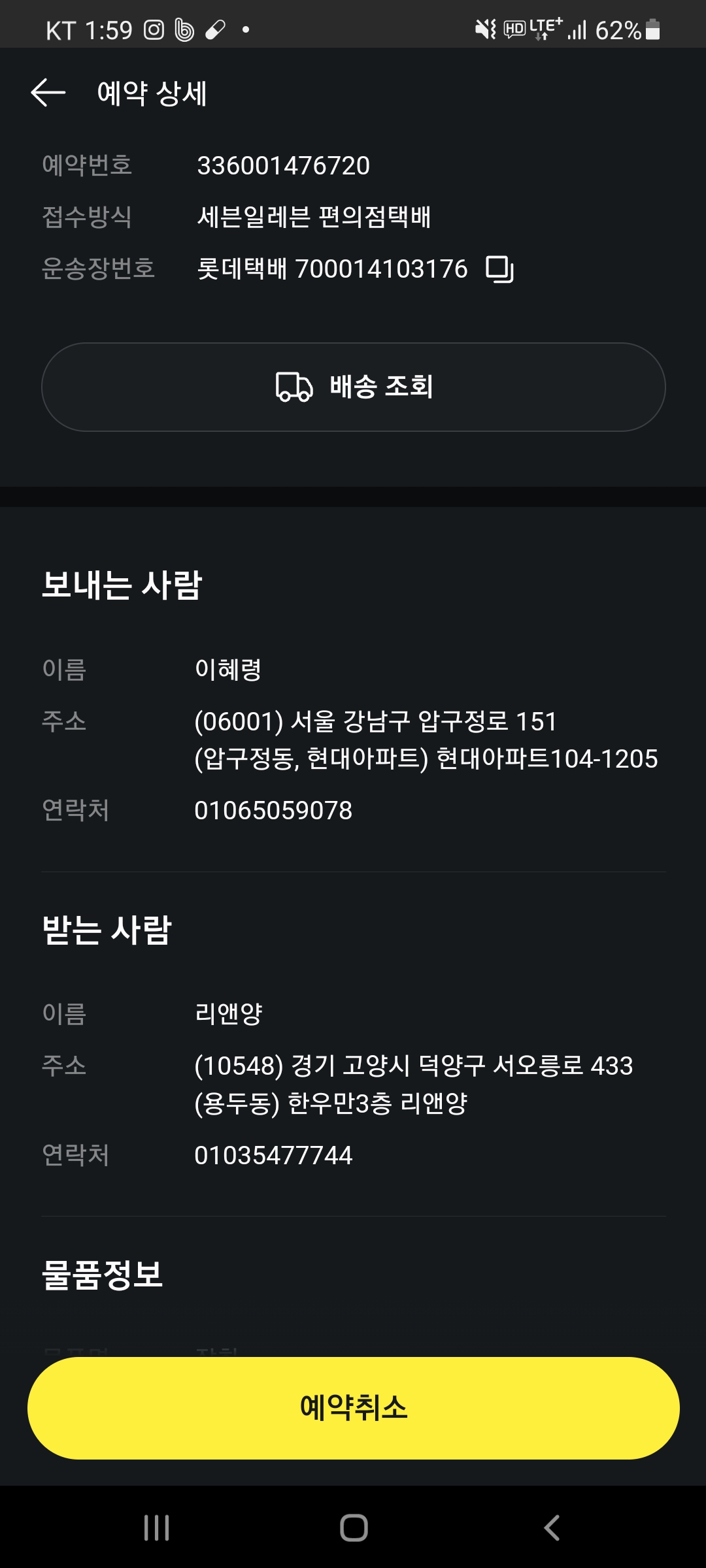706x1568 pixels.
Task: Tap the yellow 예약취소 button
Action: (354, 1407)
